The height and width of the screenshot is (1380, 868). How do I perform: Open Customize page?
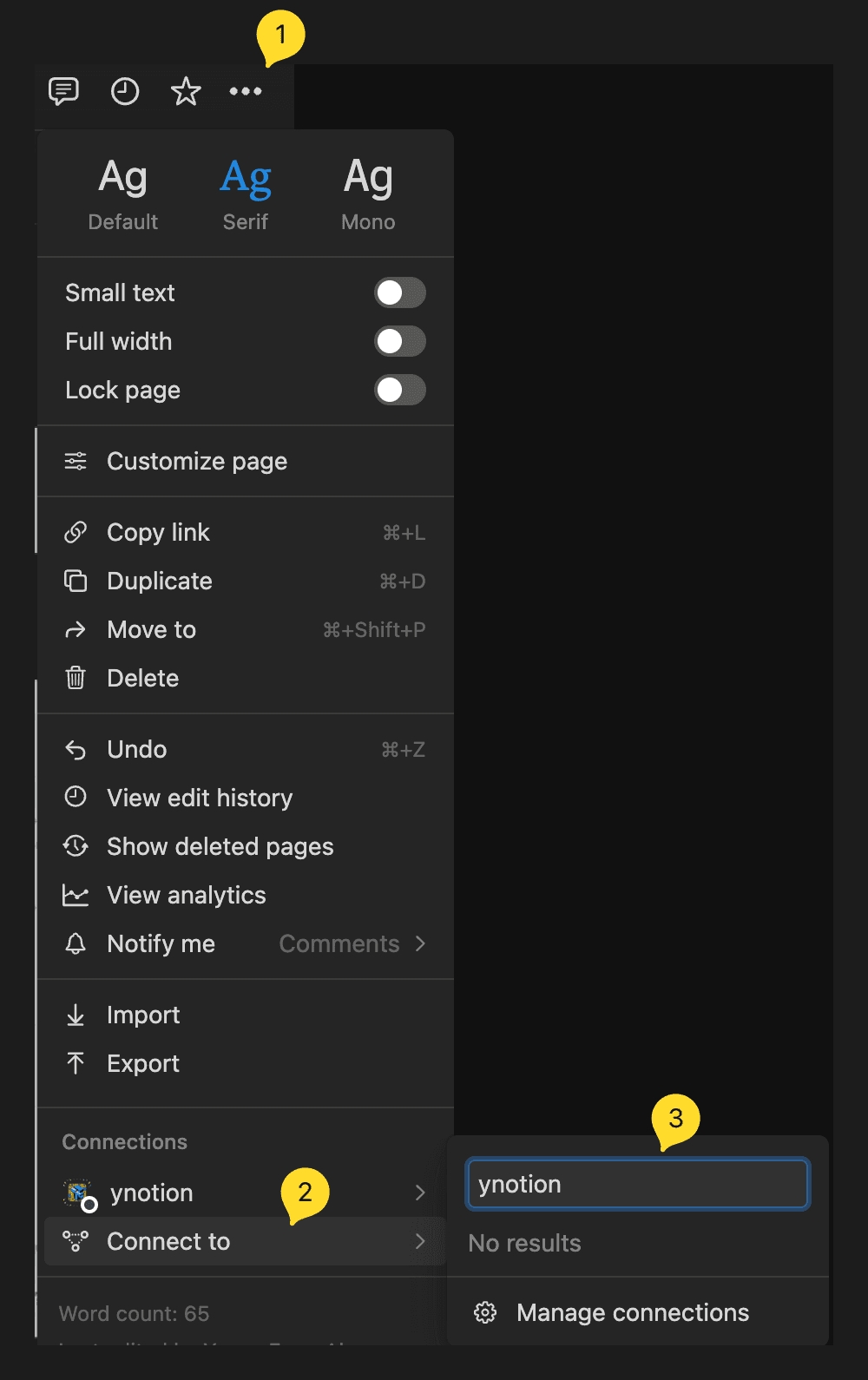[197, 462]
